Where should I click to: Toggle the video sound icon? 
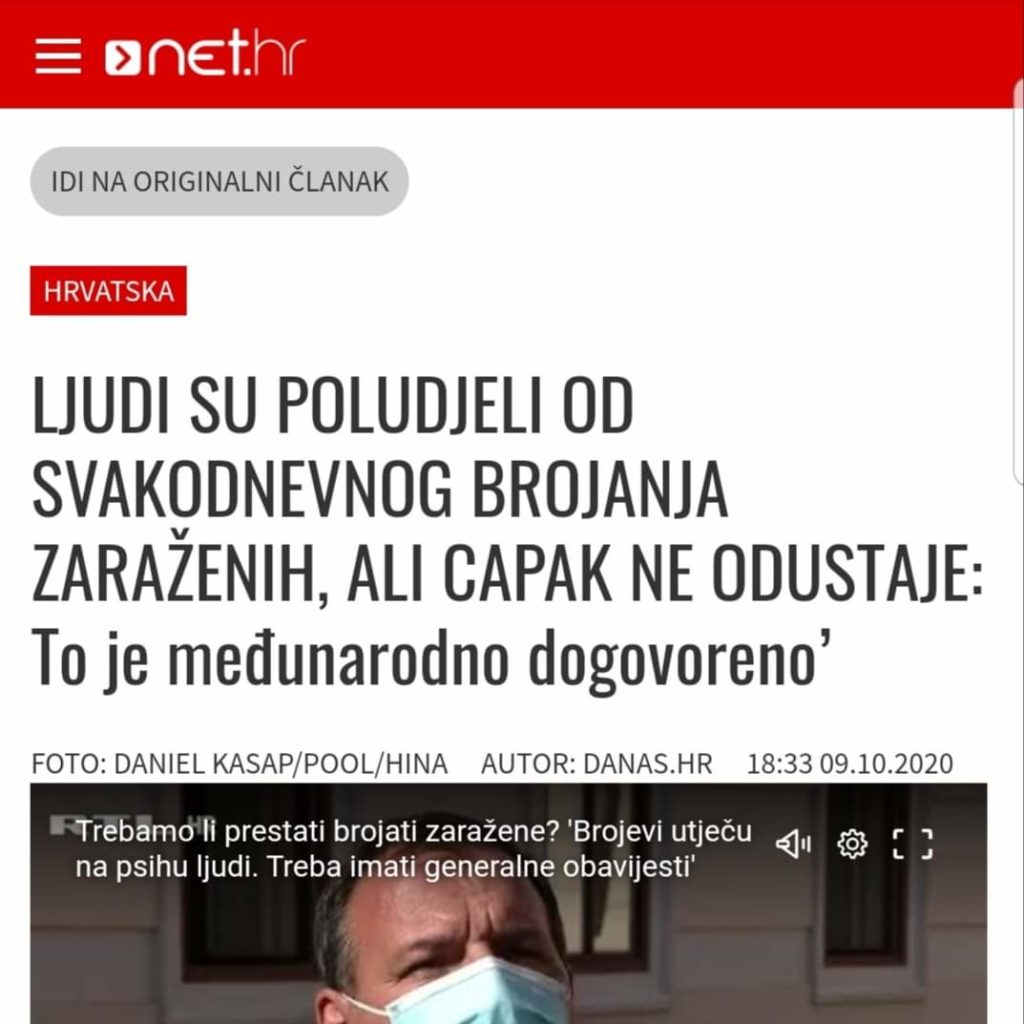click(793, 844)
